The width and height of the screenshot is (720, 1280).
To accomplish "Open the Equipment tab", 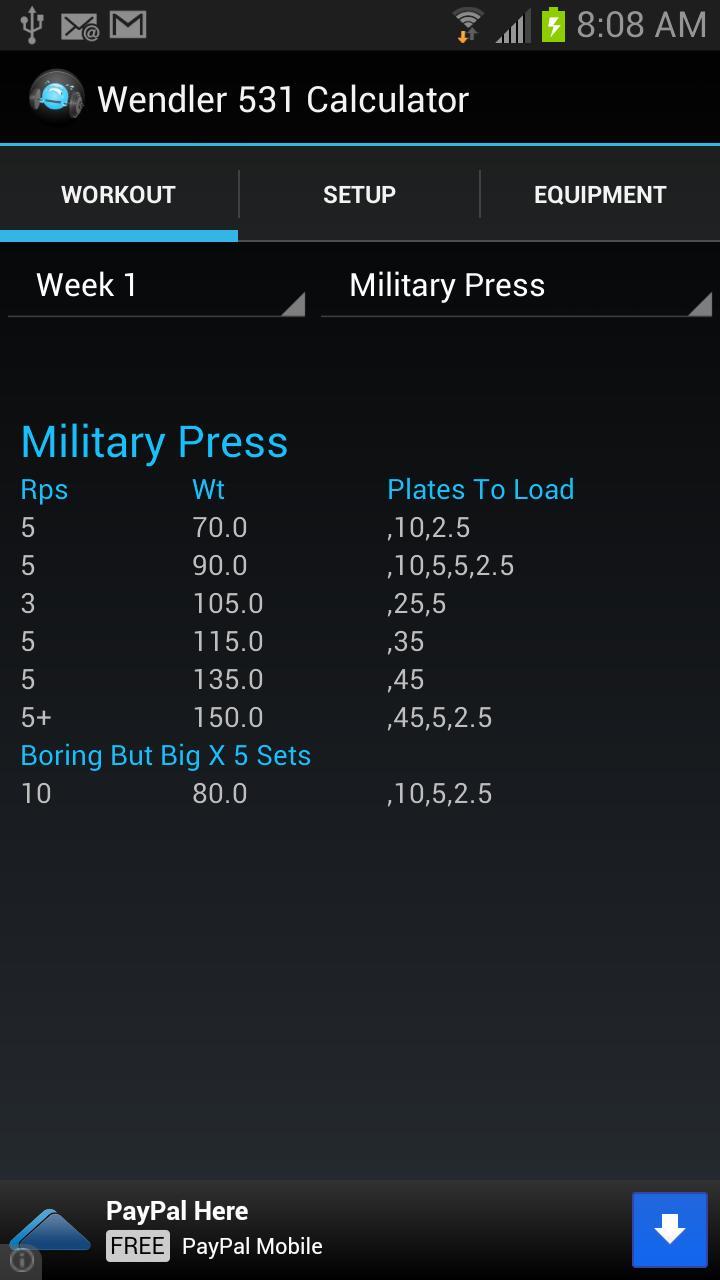I will tap(600, 195).
